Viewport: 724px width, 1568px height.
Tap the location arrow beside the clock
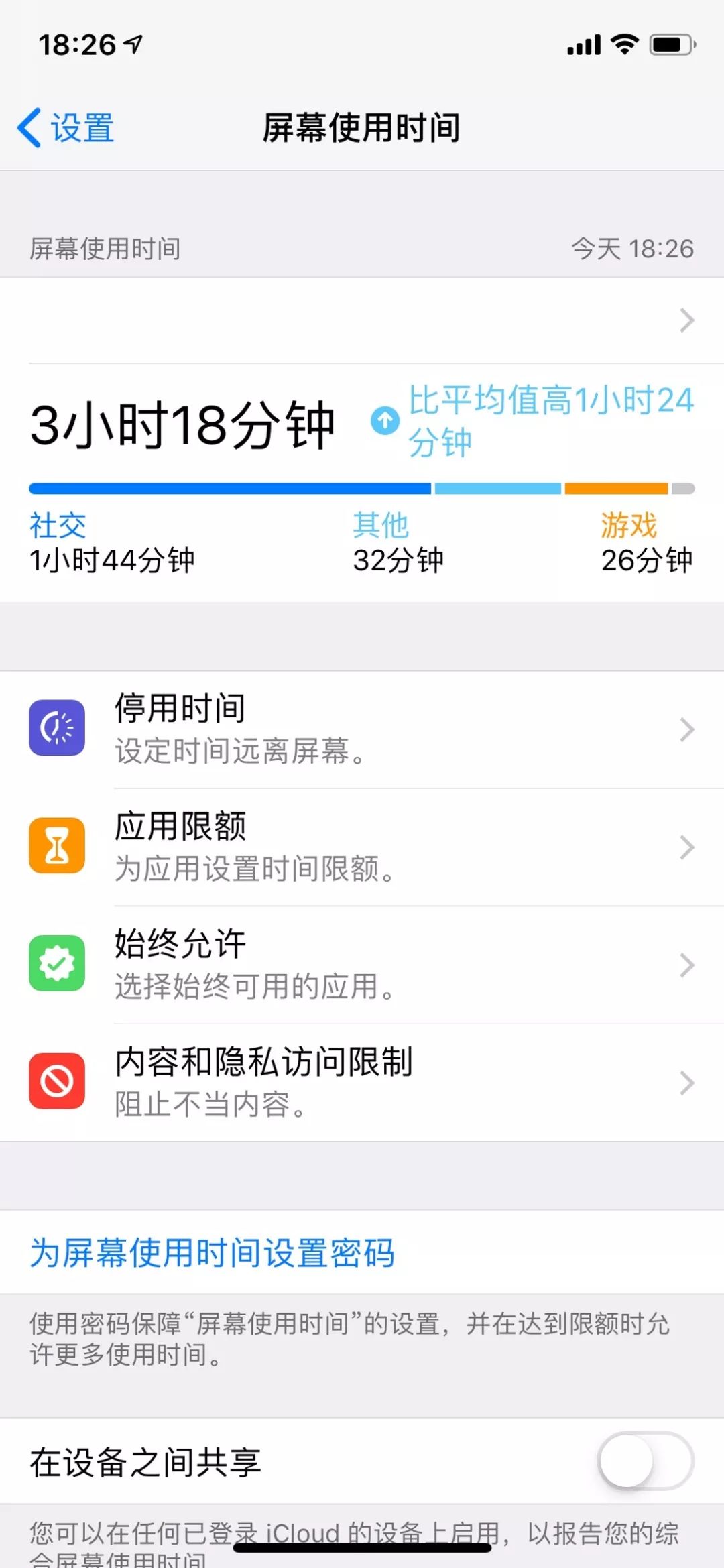click(131, 42)
